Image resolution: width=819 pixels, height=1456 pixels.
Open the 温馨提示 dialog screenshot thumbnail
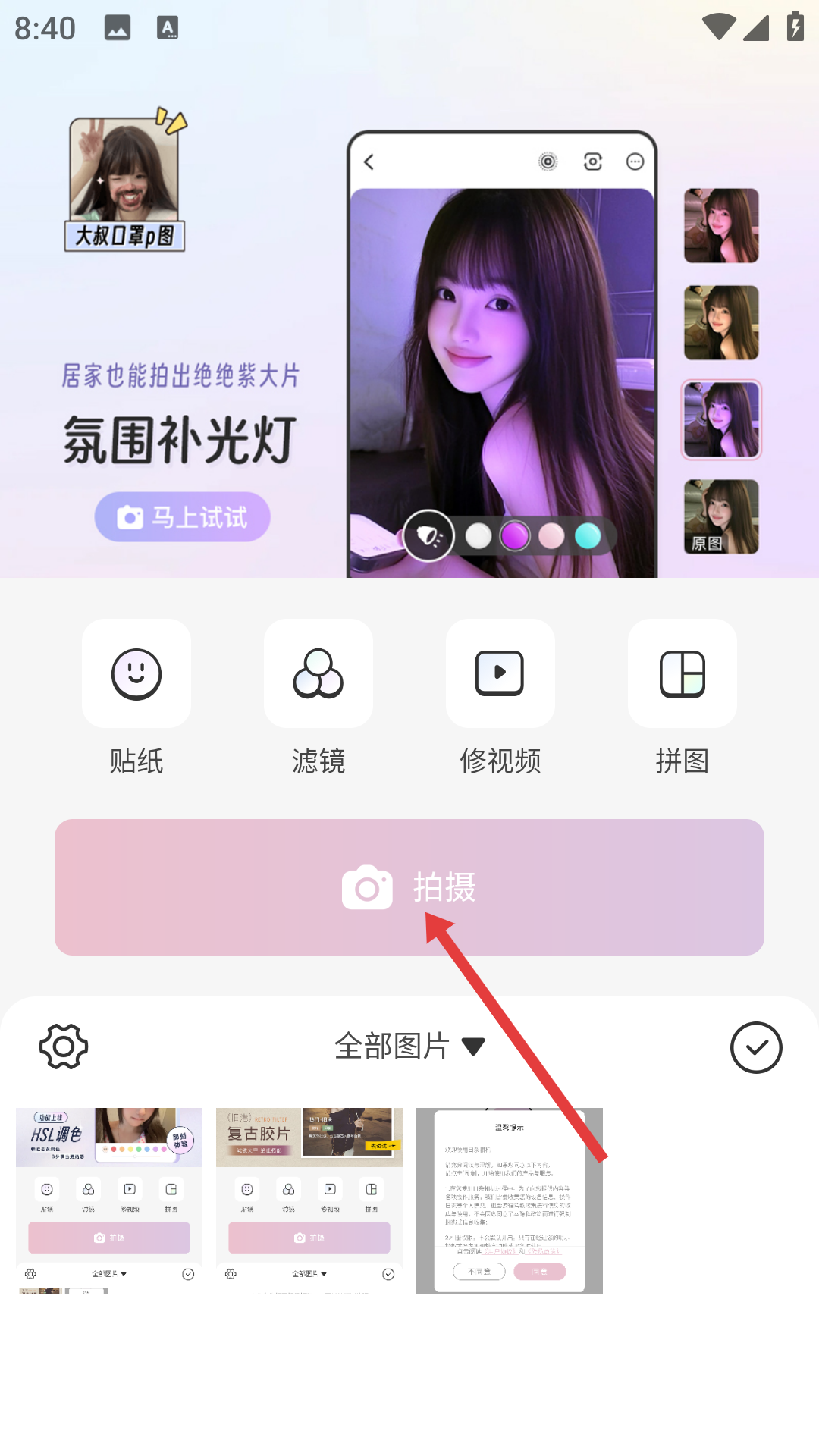coord(510,1200)
